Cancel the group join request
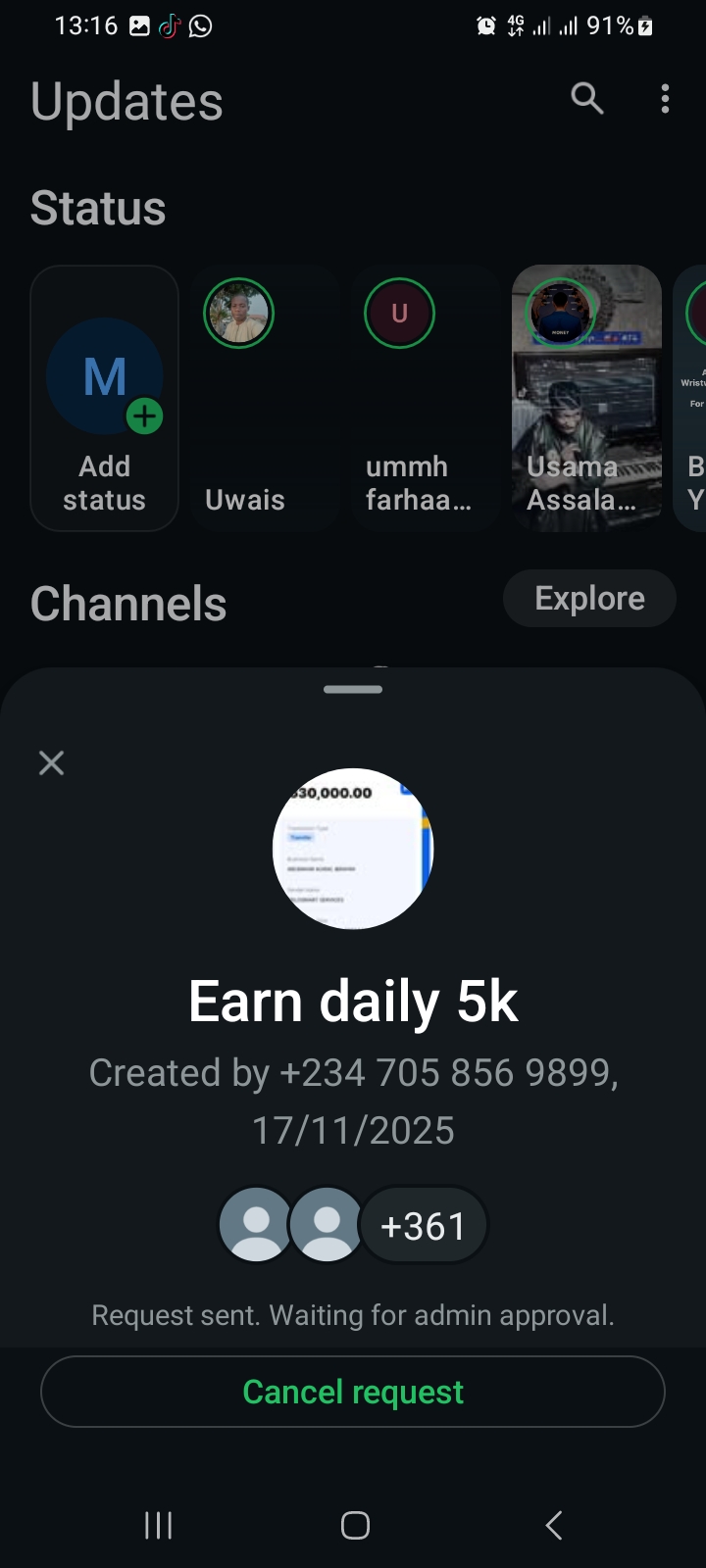Screen dimensions: 706x1568 coord(353,1392)
